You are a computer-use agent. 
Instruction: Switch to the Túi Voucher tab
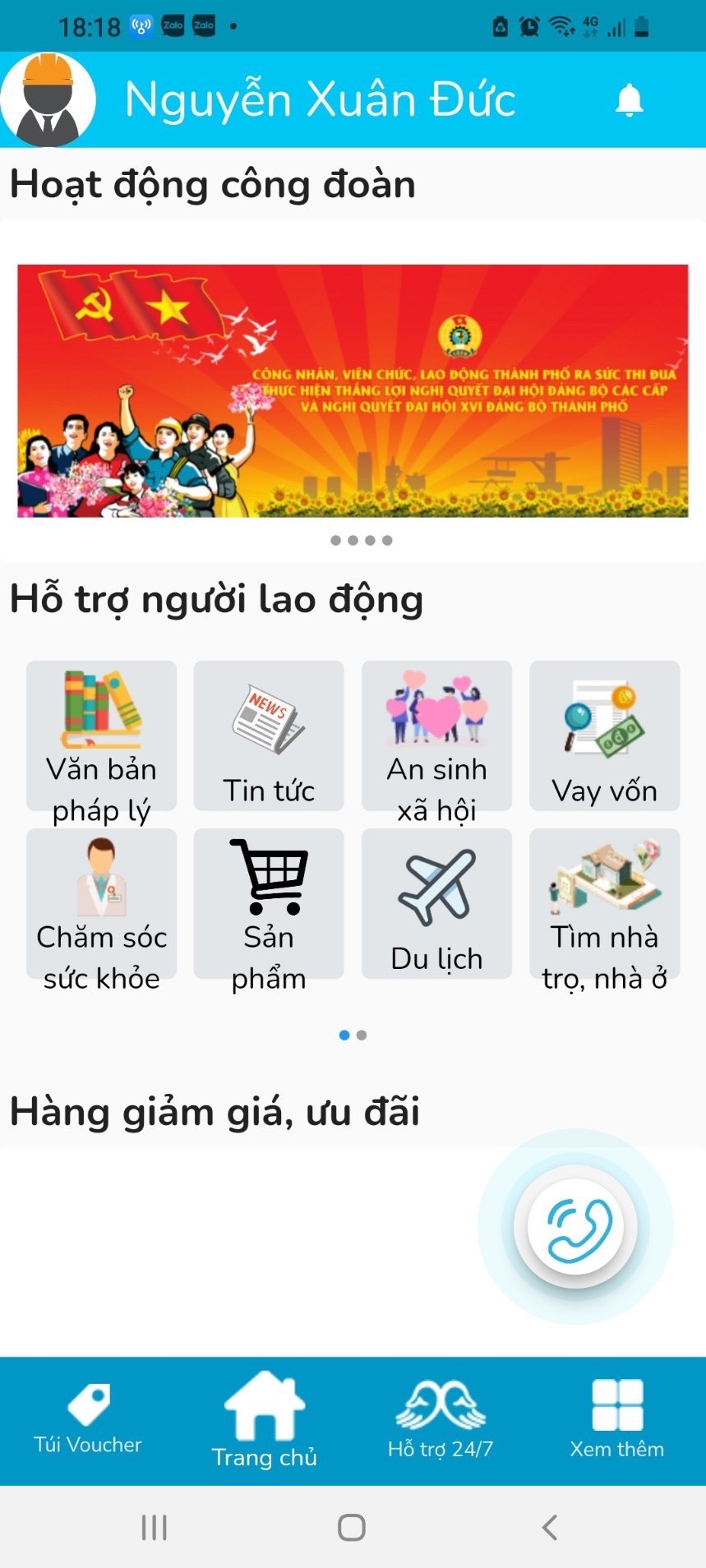88,1419
